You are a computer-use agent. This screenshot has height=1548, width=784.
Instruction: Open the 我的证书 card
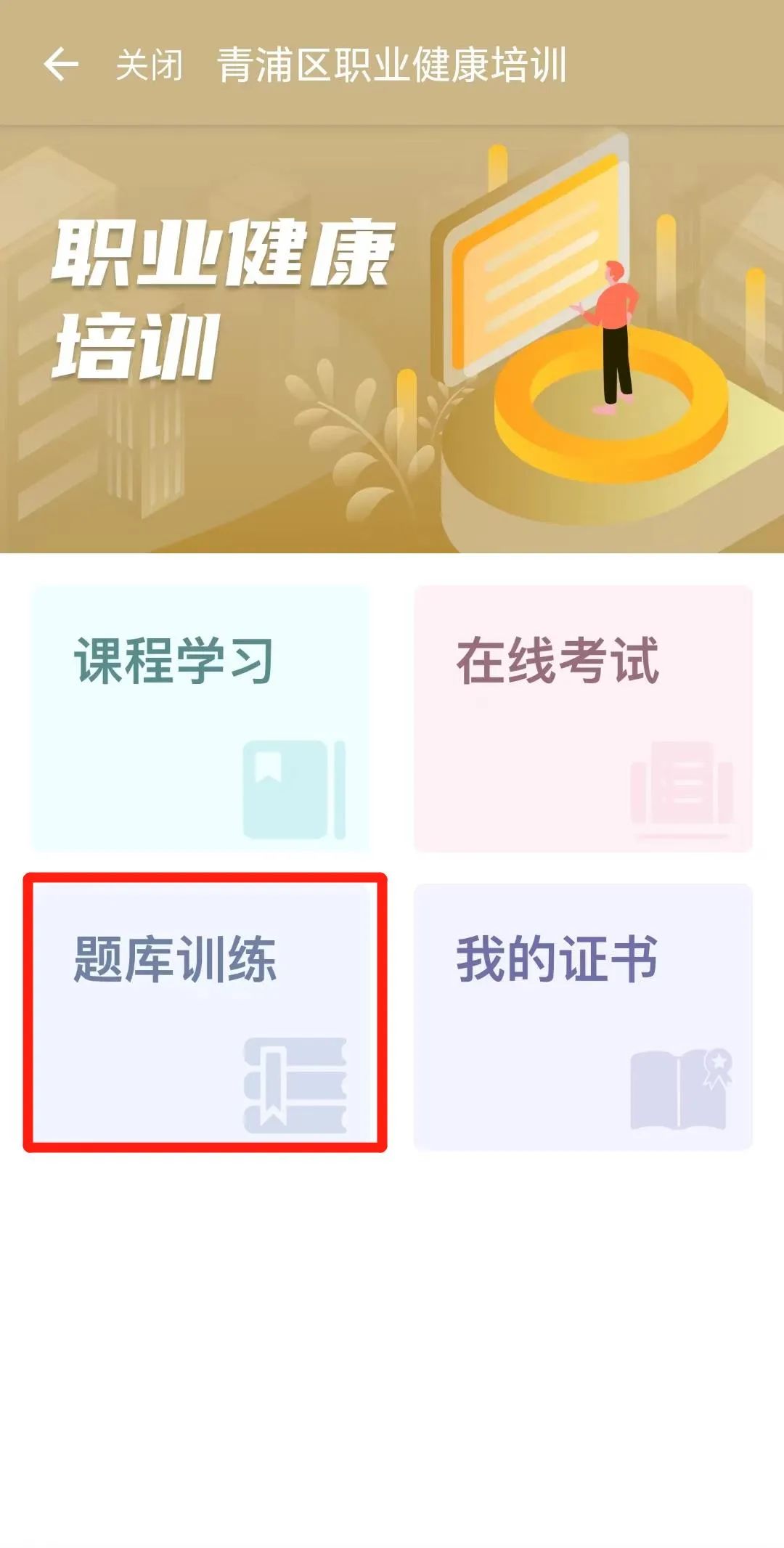click(x=582, y=1016)
